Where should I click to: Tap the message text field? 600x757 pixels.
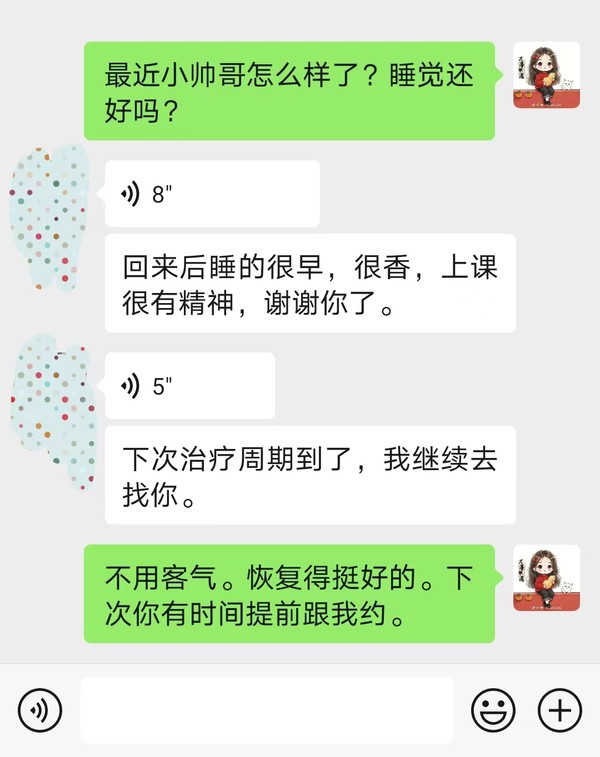pyautogui.click(x=266, y=711)
